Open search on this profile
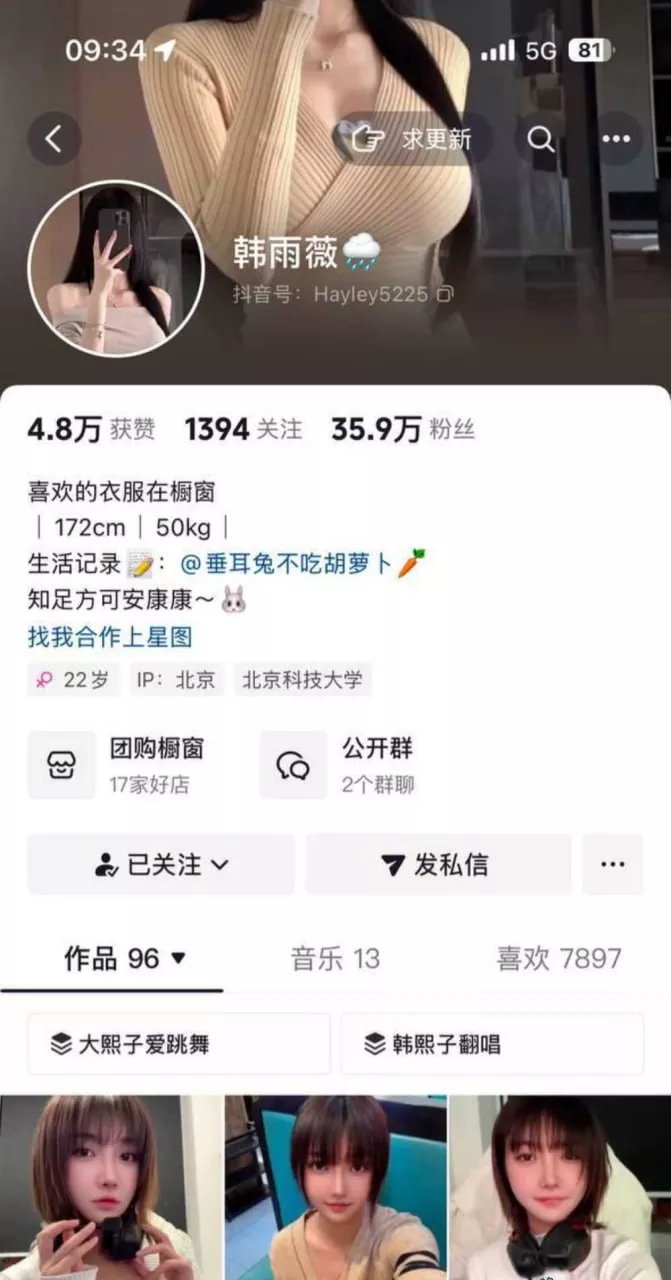The height and width of the screenshot is (1280, 671). click(541, 139)
